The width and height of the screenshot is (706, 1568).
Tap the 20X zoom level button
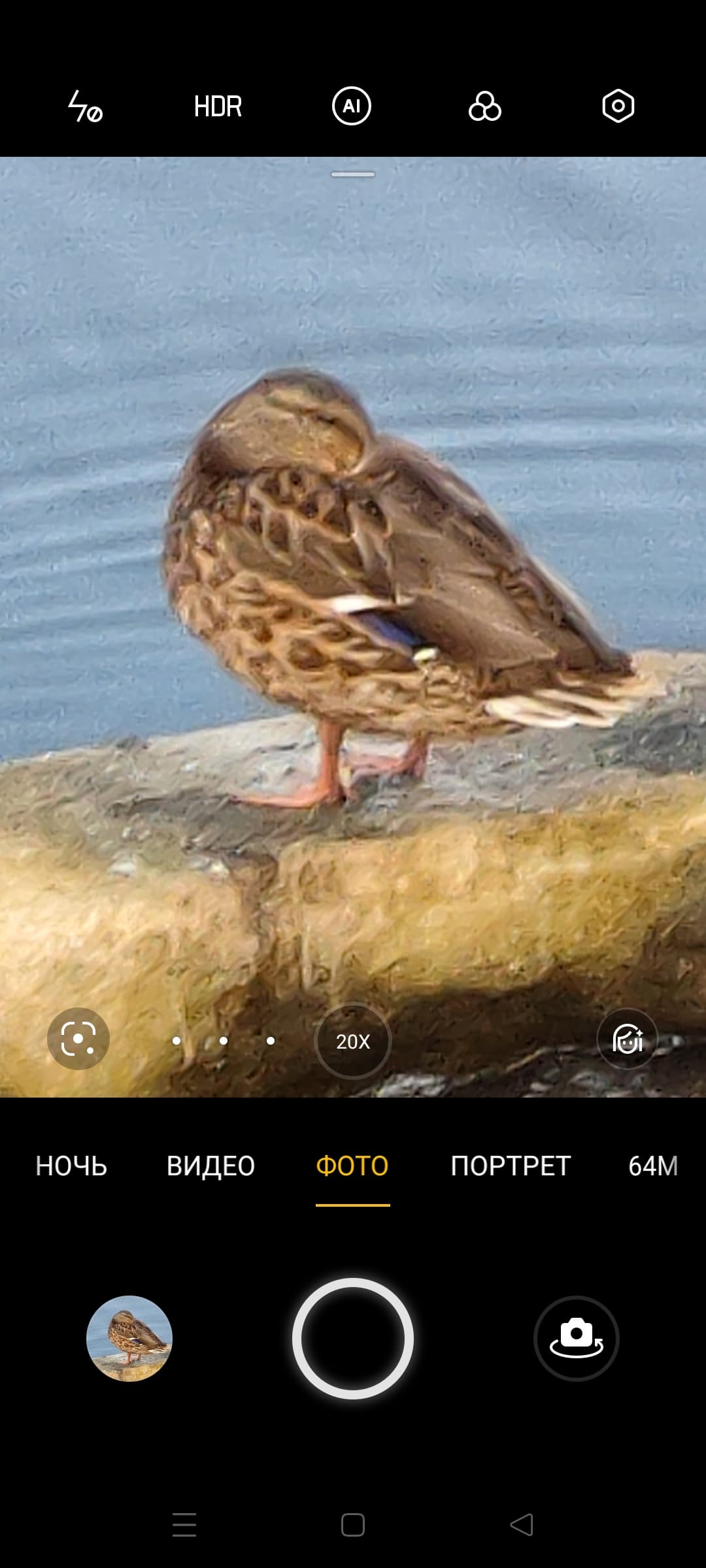[x=353, y=1041]
